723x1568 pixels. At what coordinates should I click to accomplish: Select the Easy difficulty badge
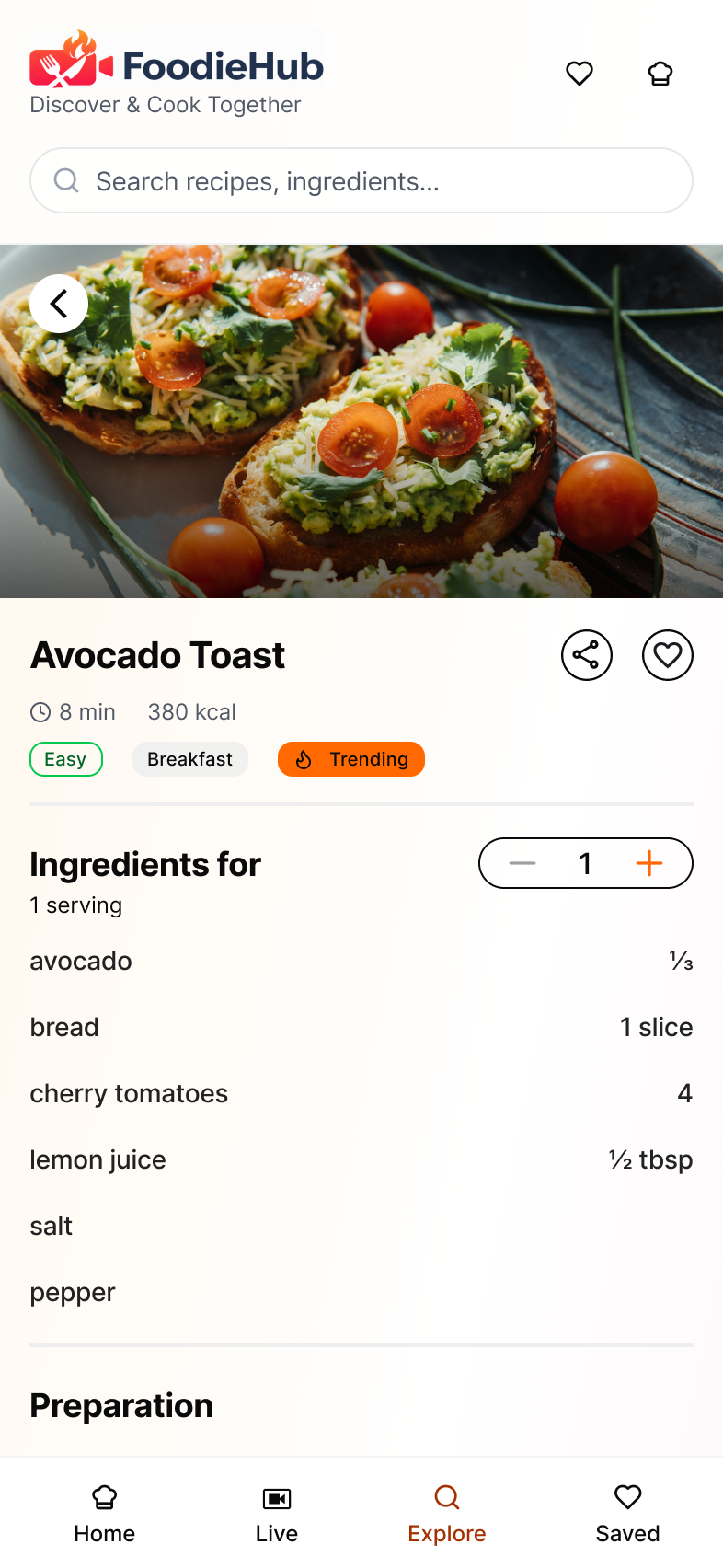tap(65, 759)
